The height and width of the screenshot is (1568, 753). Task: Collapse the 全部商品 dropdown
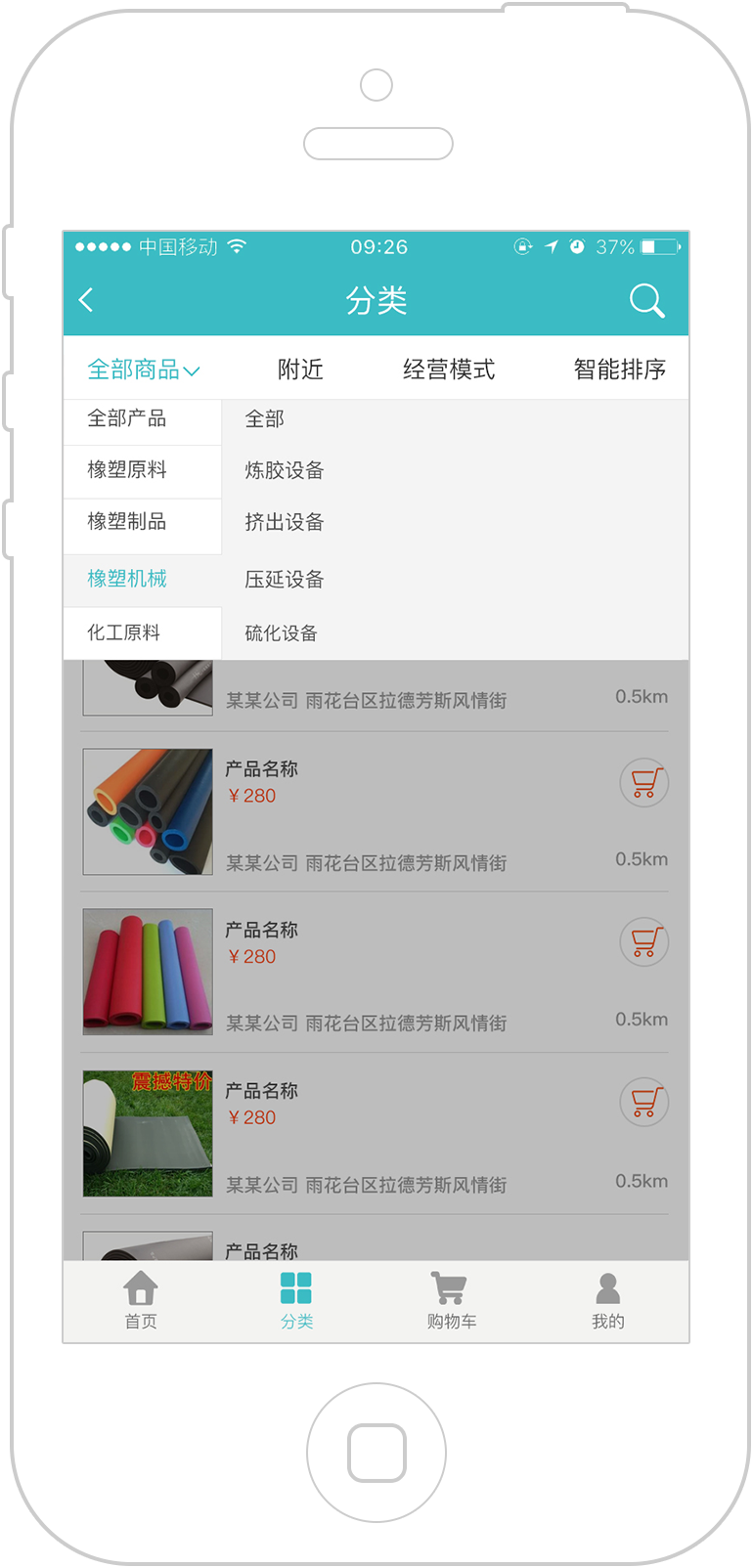click(x=143, y=370)
